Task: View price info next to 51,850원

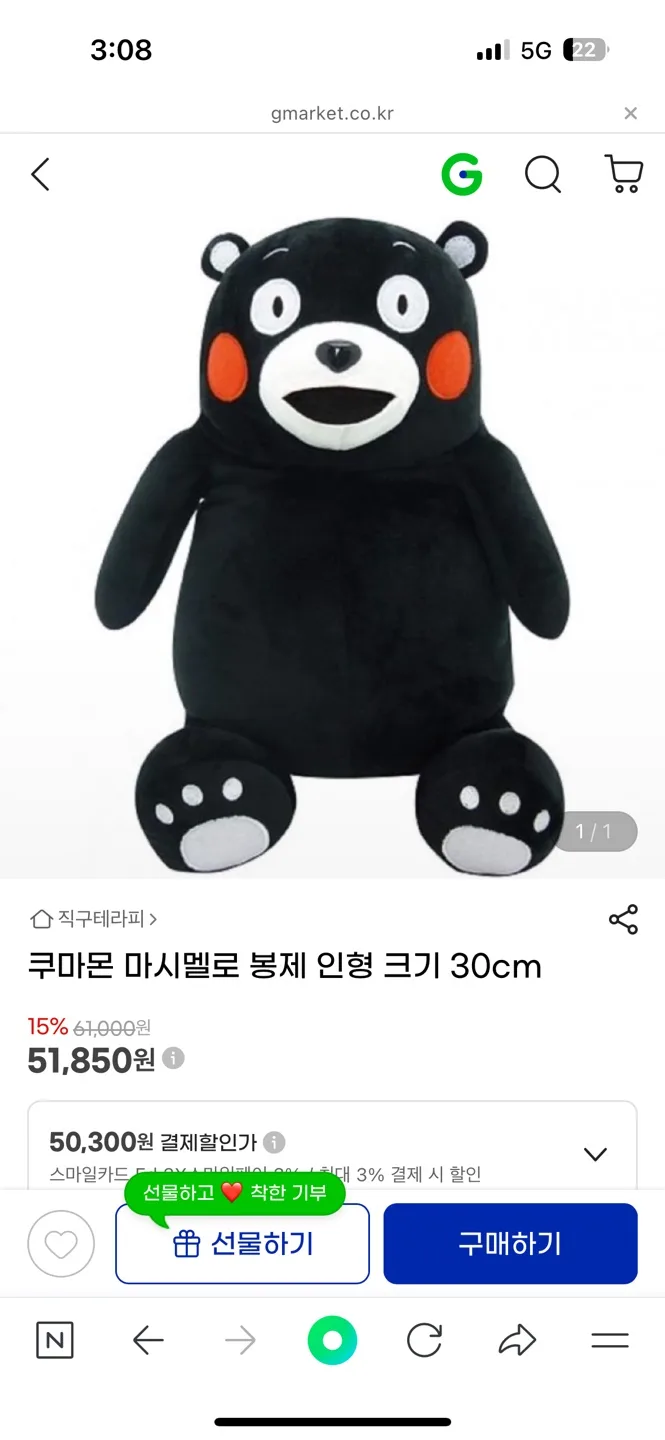Action: tap(173, 1058)
